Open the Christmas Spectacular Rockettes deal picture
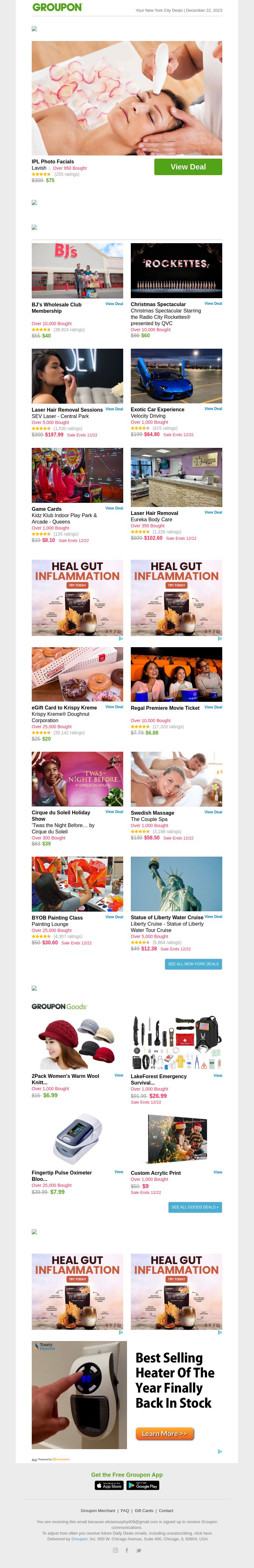This screenshot has width=254, height=1568. (x=176, y=271)
